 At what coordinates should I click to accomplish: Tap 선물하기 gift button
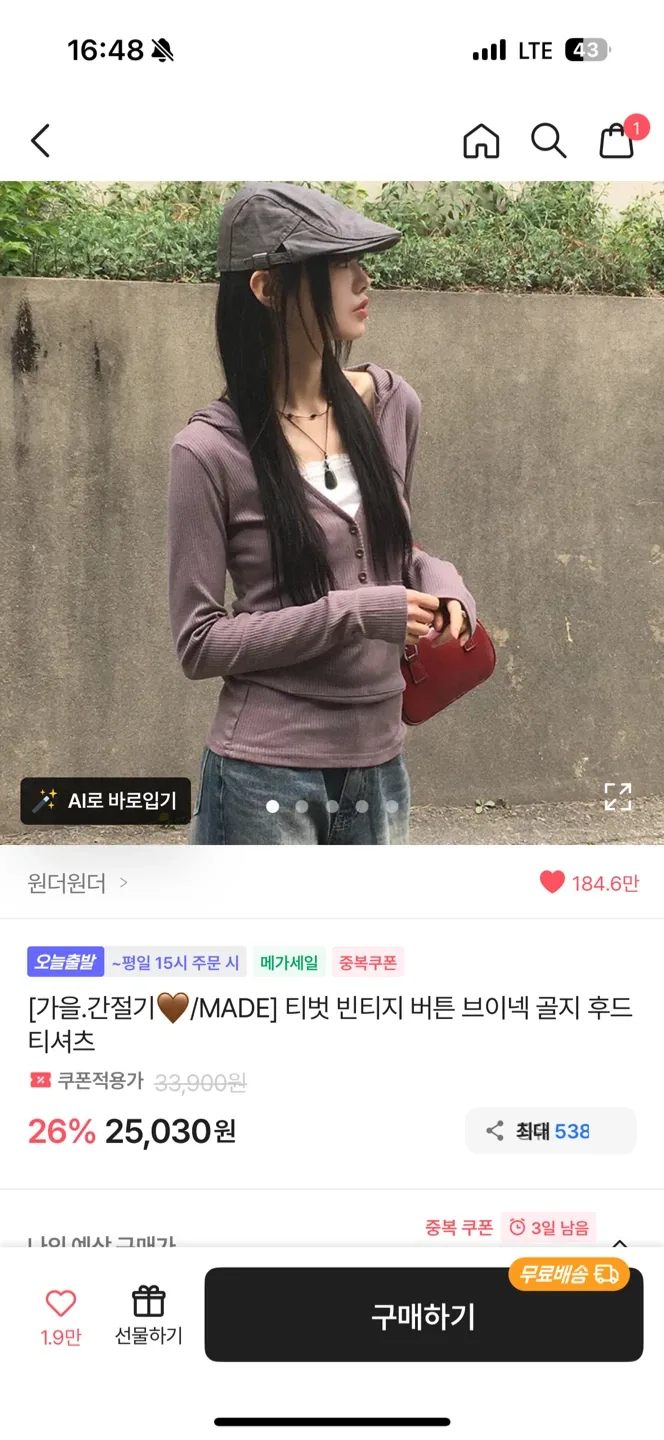click(148, 1314)
